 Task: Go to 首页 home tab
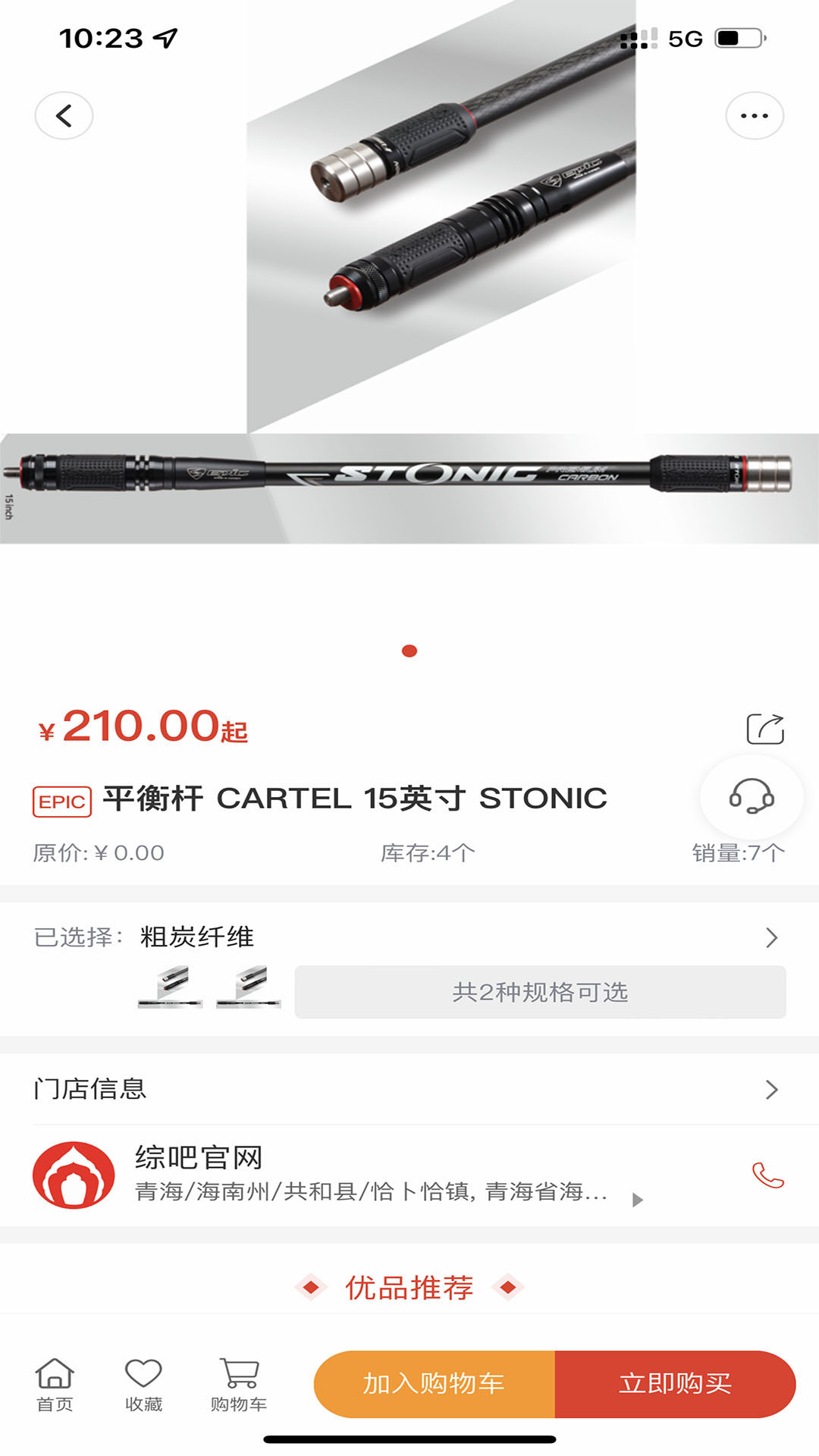(55, 1384)
